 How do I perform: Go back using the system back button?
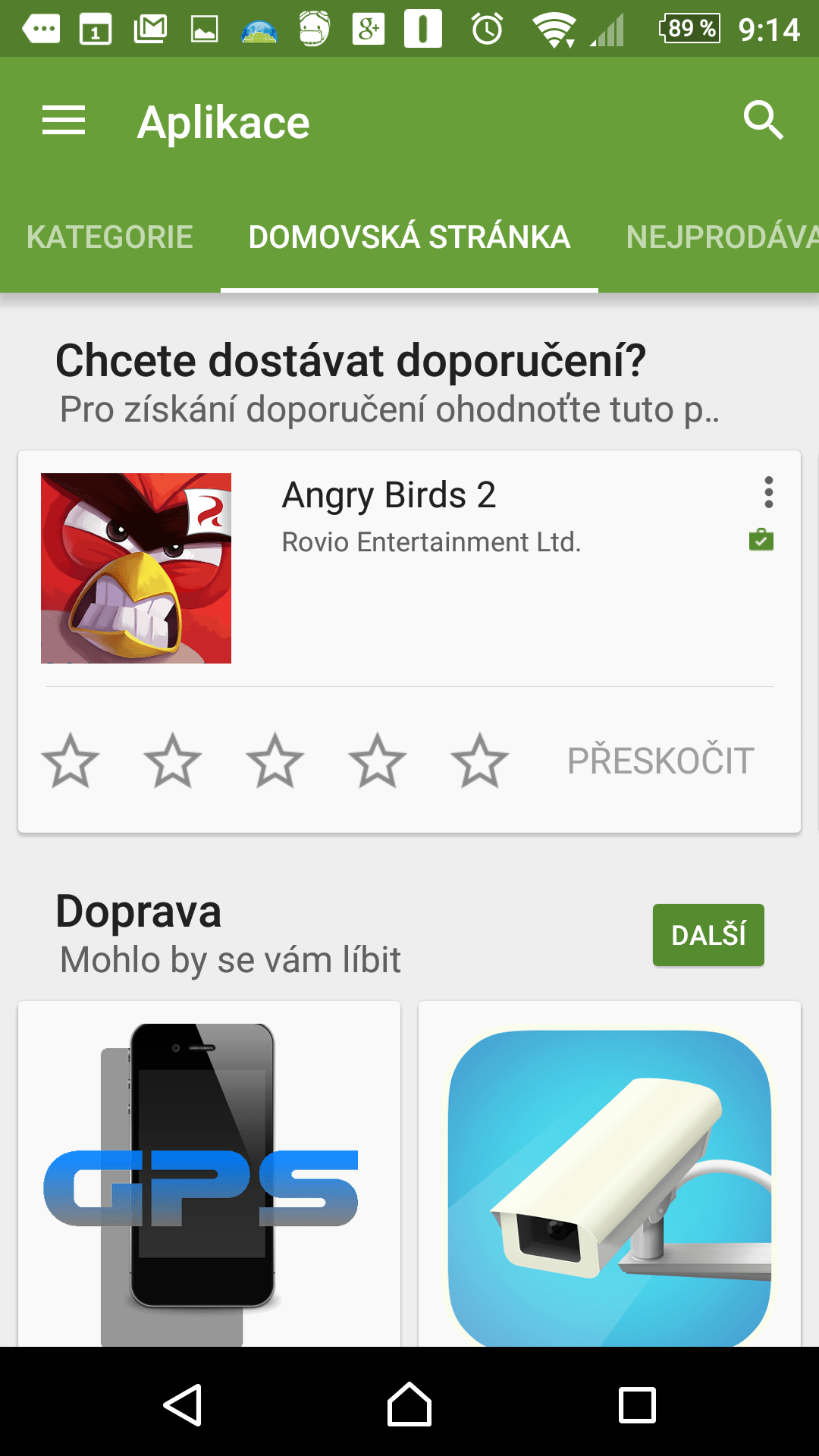tap(183, 1405)
